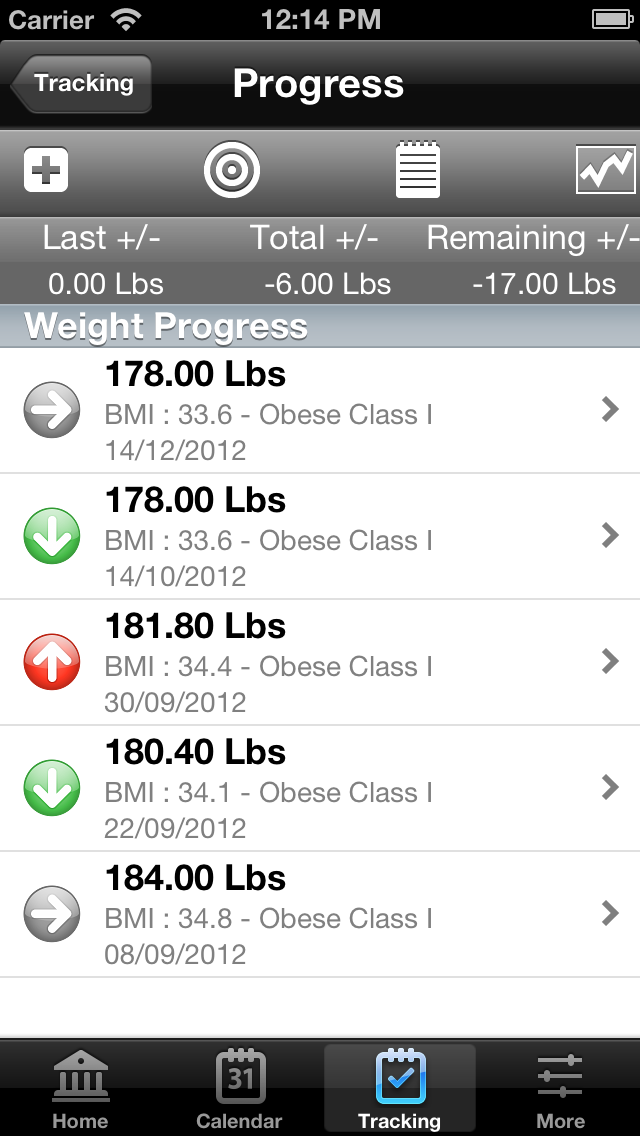Open the 14/10/2012 weight entry
The image size is (640, 1136).
[x=320, y=537]
